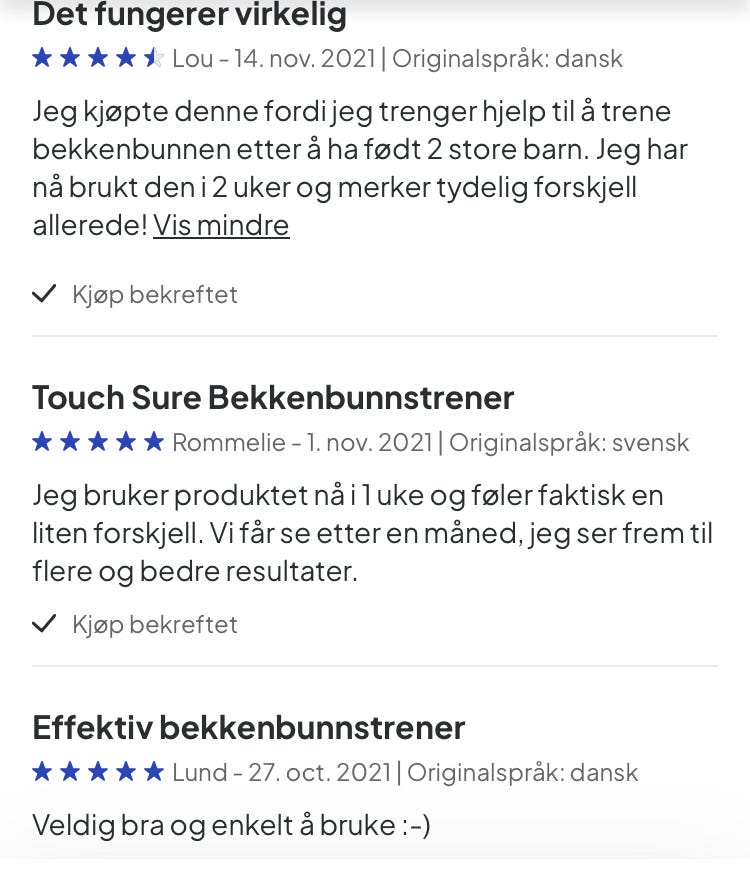Select the third star in Lou's rating

tap(98, 58)
